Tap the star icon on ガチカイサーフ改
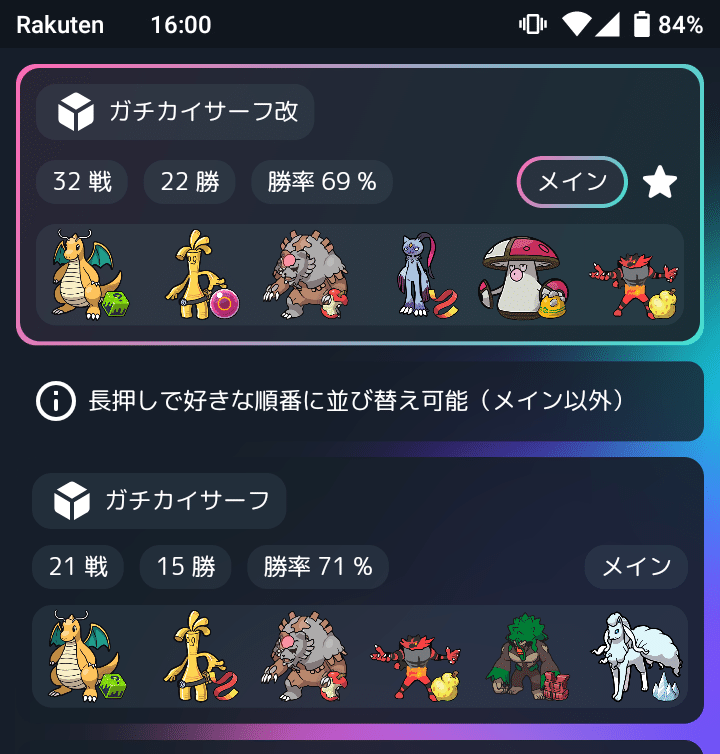 pyautogui.click(x=660, y=182)
